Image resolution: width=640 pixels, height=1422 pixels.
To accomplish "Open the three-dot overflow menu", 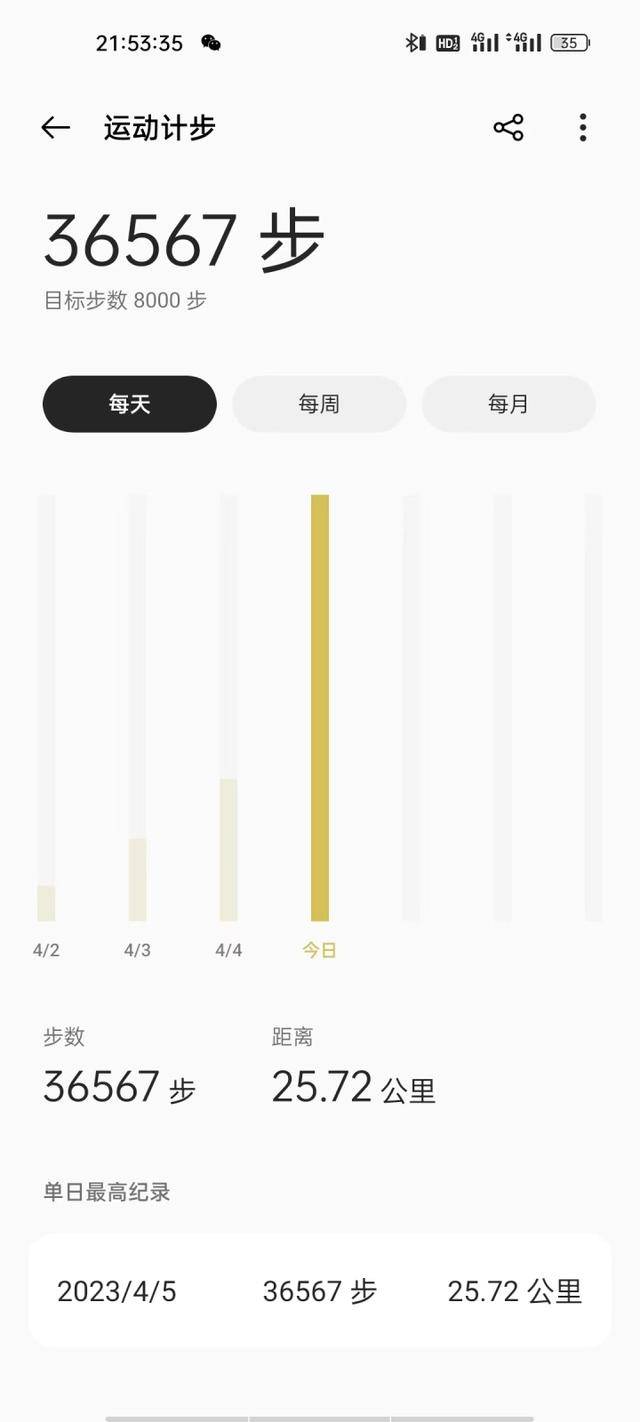I will [x=582, y=127].
